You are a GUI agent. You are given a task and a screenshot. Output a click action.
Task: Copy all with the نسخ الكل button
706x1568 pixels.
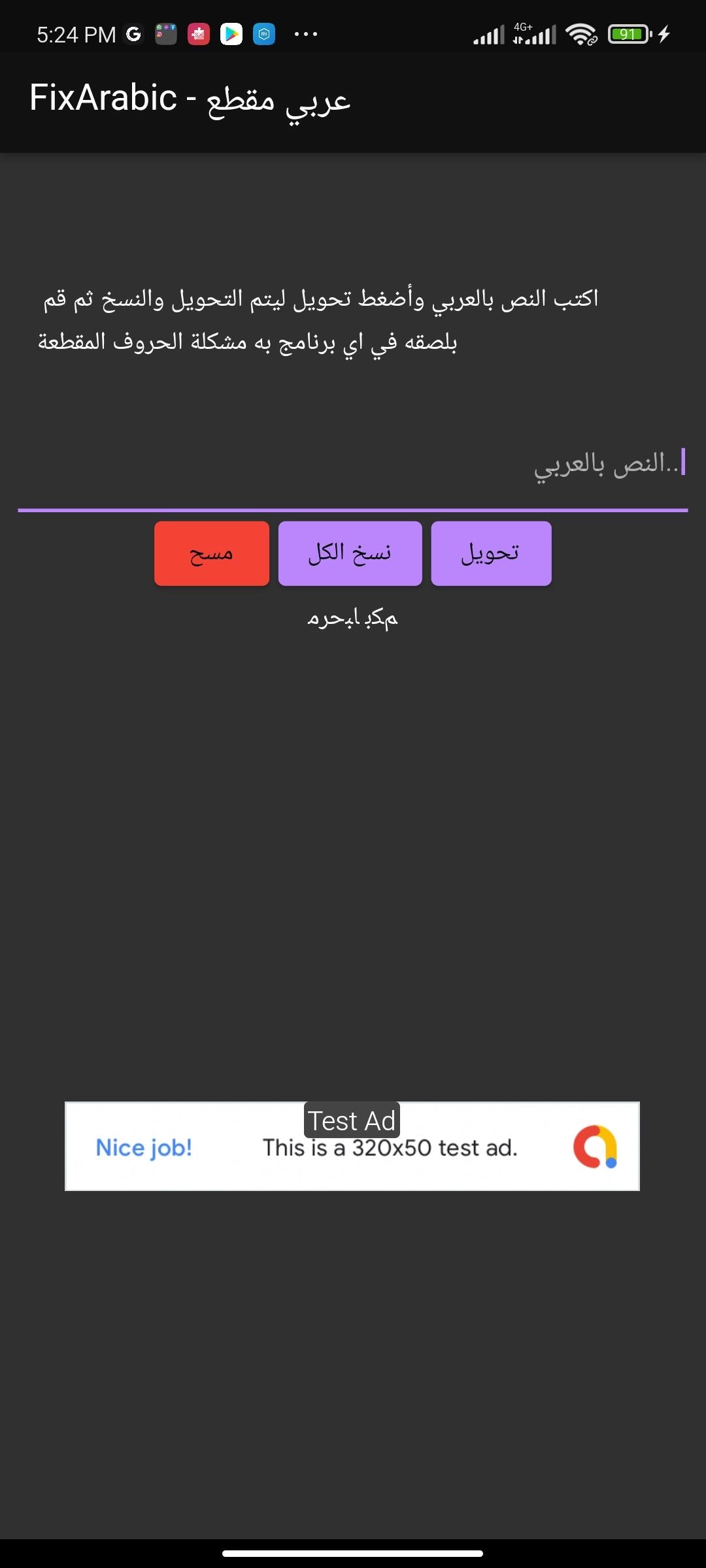click(350, 553)
